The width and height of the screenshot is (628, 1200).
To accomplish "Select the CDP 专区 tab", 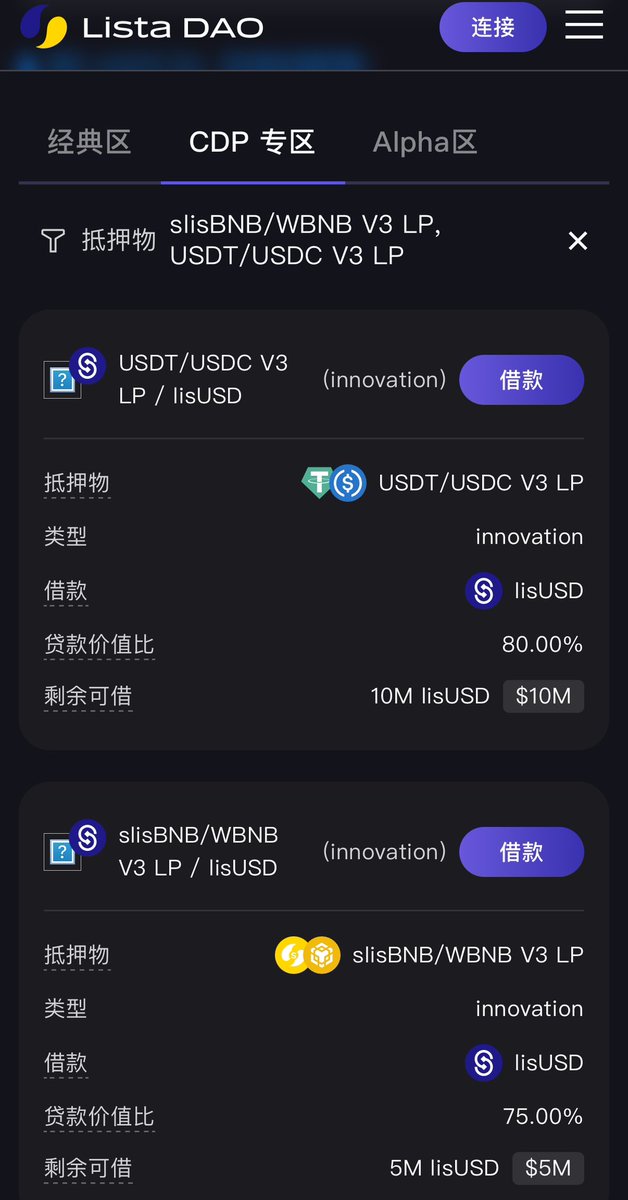I will 252,142.
